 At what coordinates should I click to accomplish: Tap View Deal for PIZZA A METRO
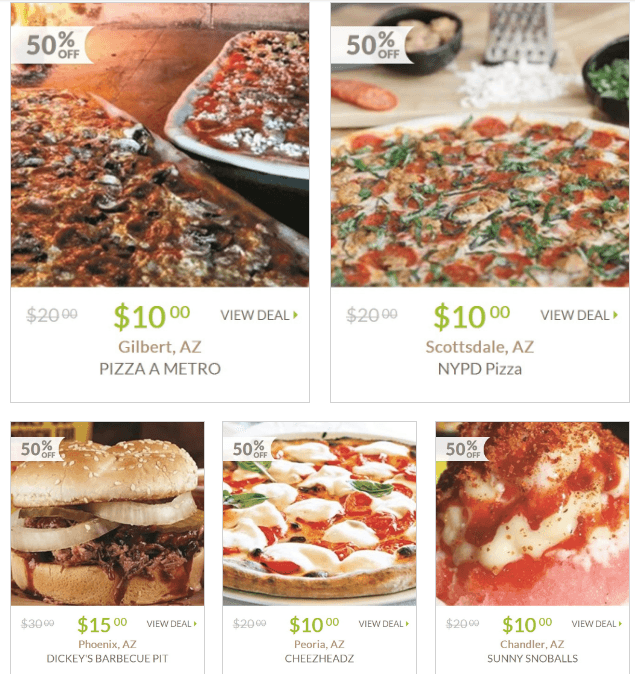point(258,315)
